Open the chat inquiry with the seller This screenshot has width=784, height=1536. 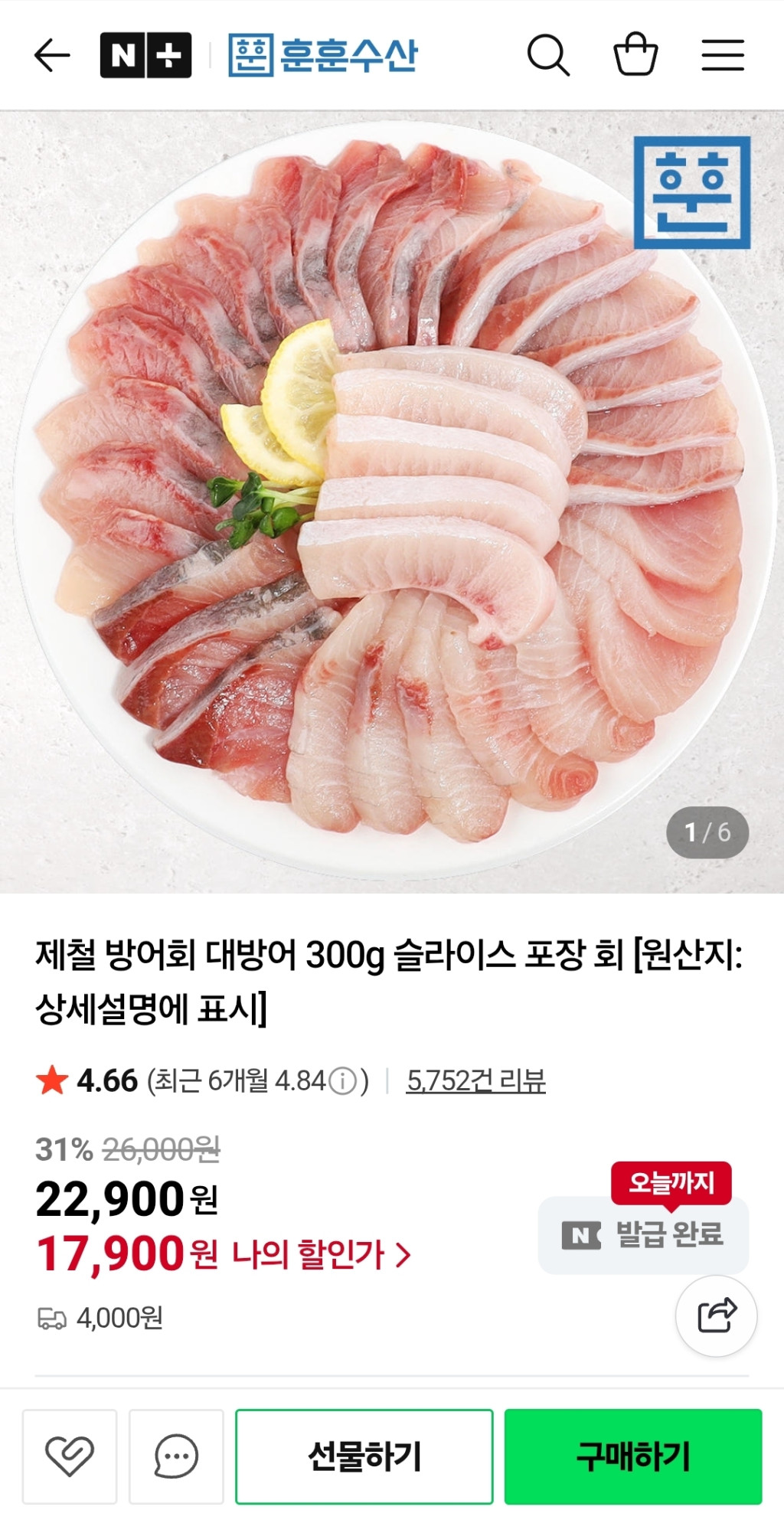(x=176, y=1456)
